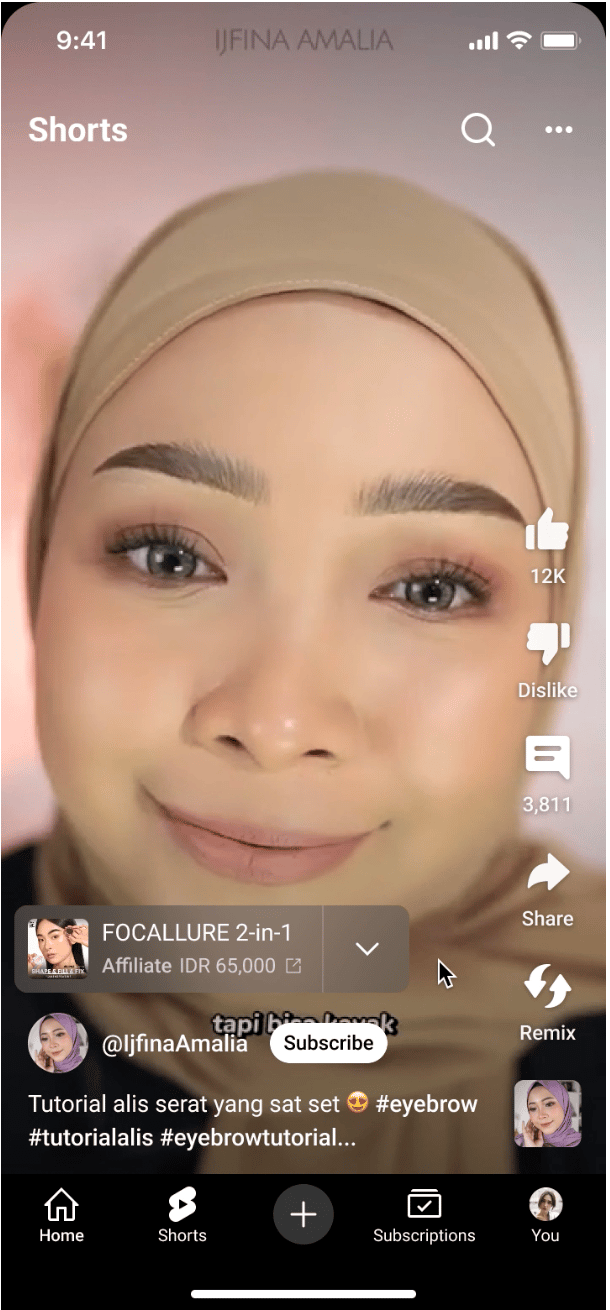Open the You tab
Screen dimensions: 610x1310
point(545,1216)
